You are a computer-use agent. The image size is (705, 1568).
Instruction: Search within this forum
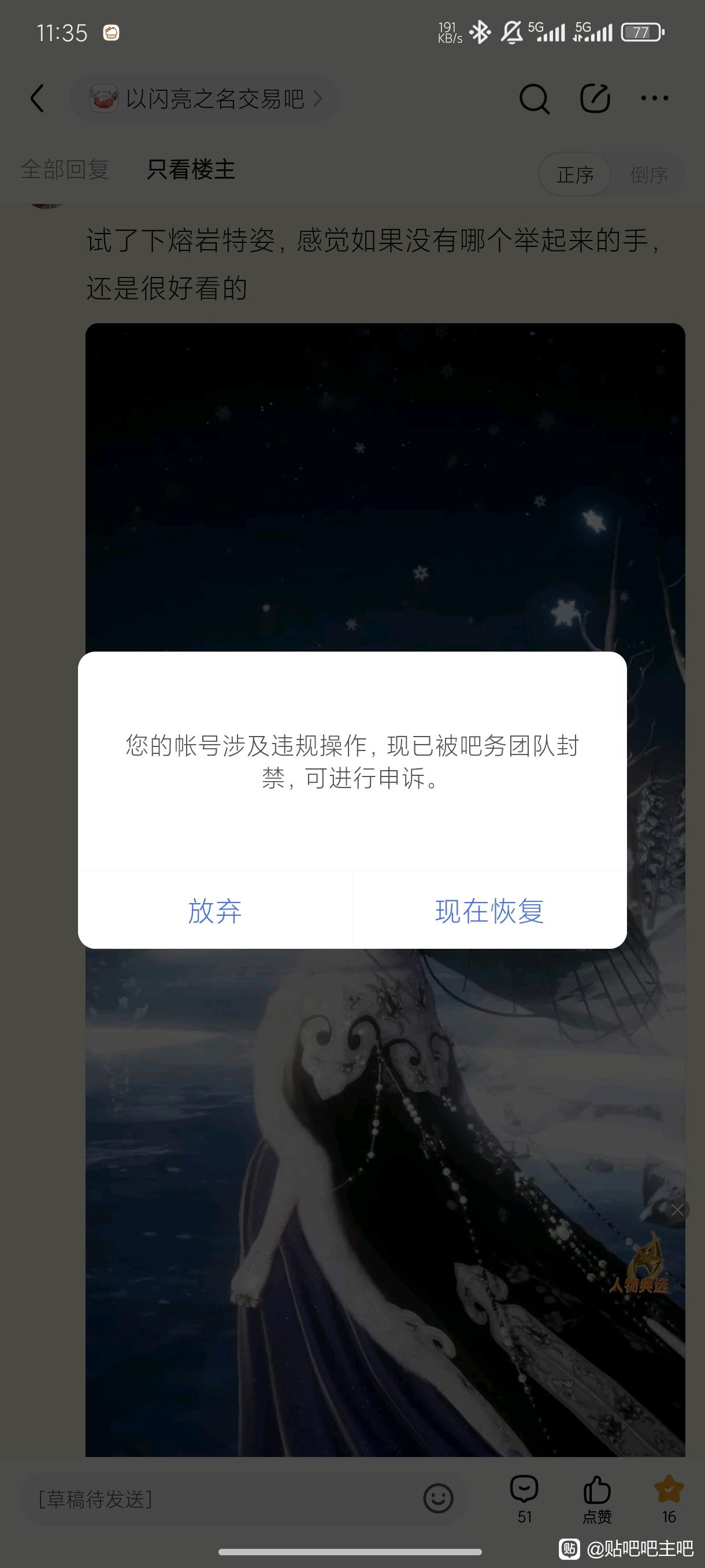click(534, 99)
